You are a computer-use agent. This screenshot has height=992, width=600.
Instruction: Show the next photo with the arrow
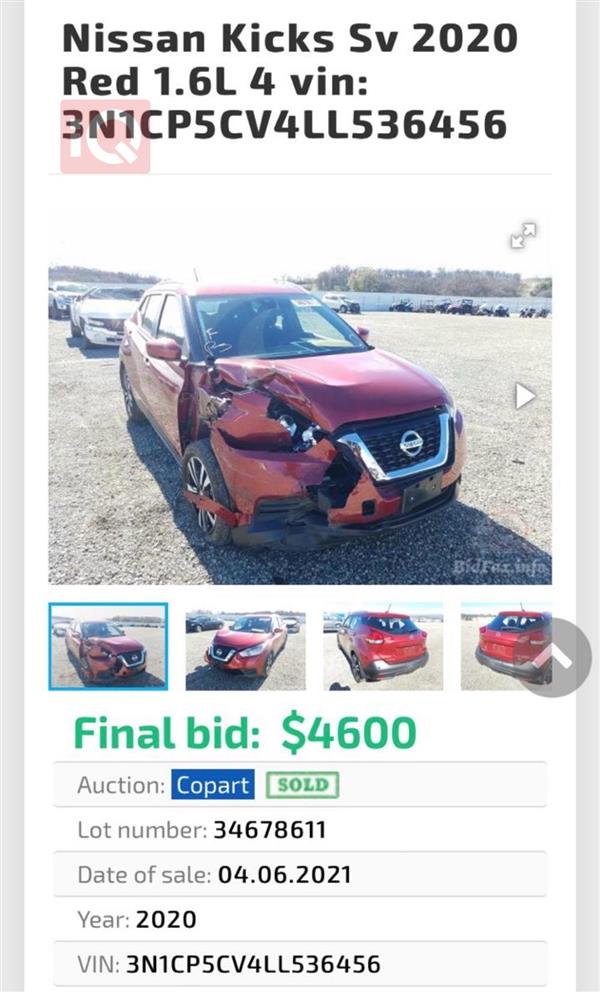[525, 396]
